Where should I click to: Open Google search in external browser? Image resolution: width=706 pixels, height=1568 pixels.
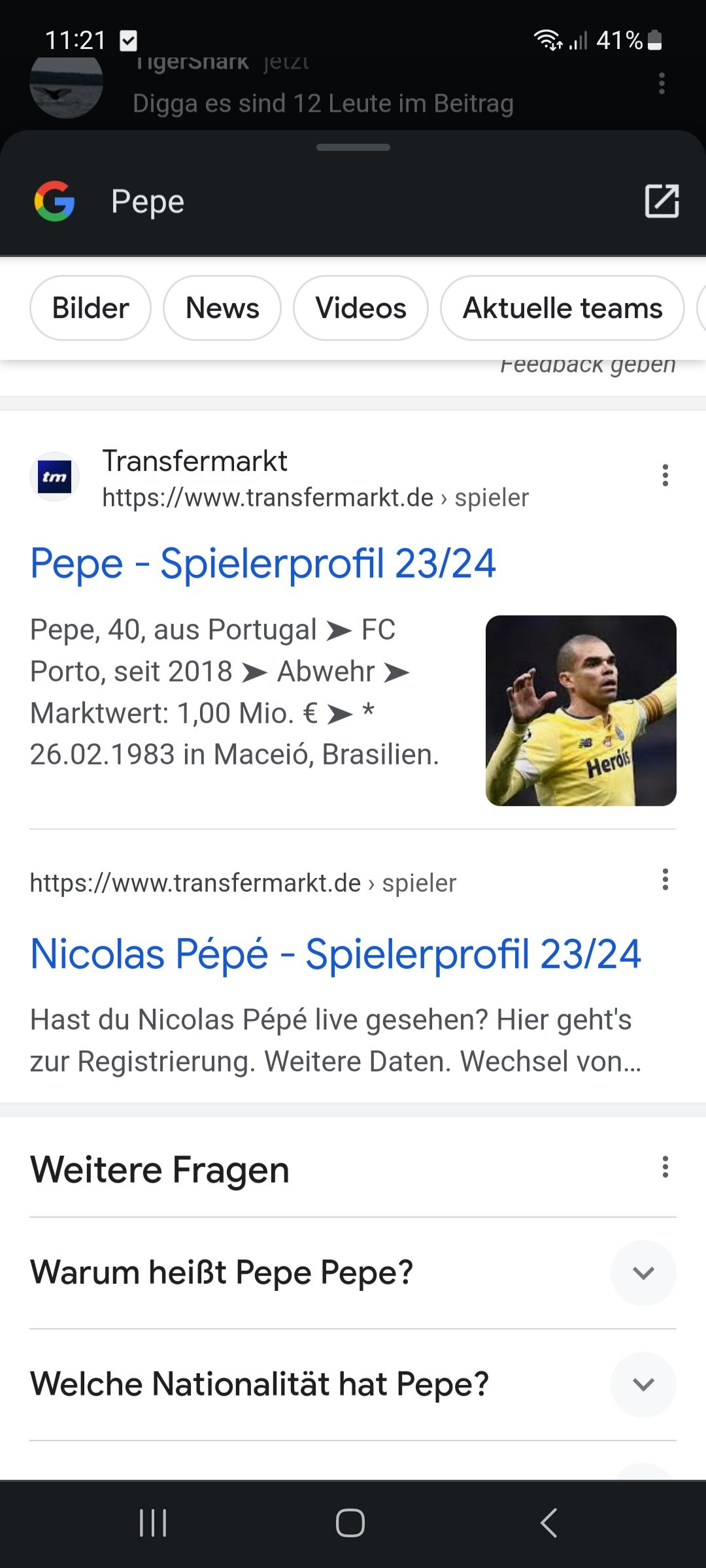pos(662,201)
